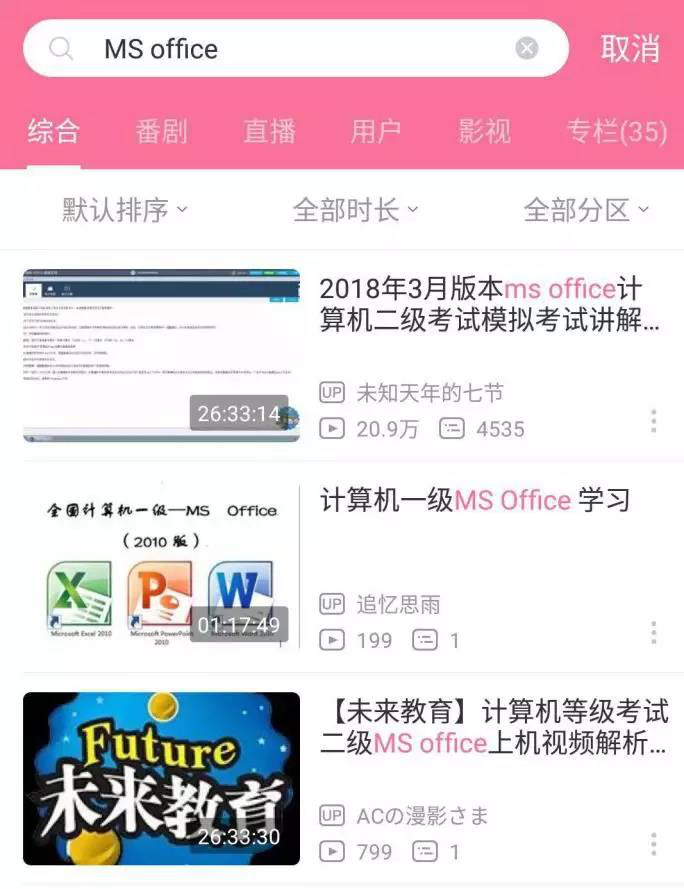Clear the search text with the X icon

tap(527, 49)
